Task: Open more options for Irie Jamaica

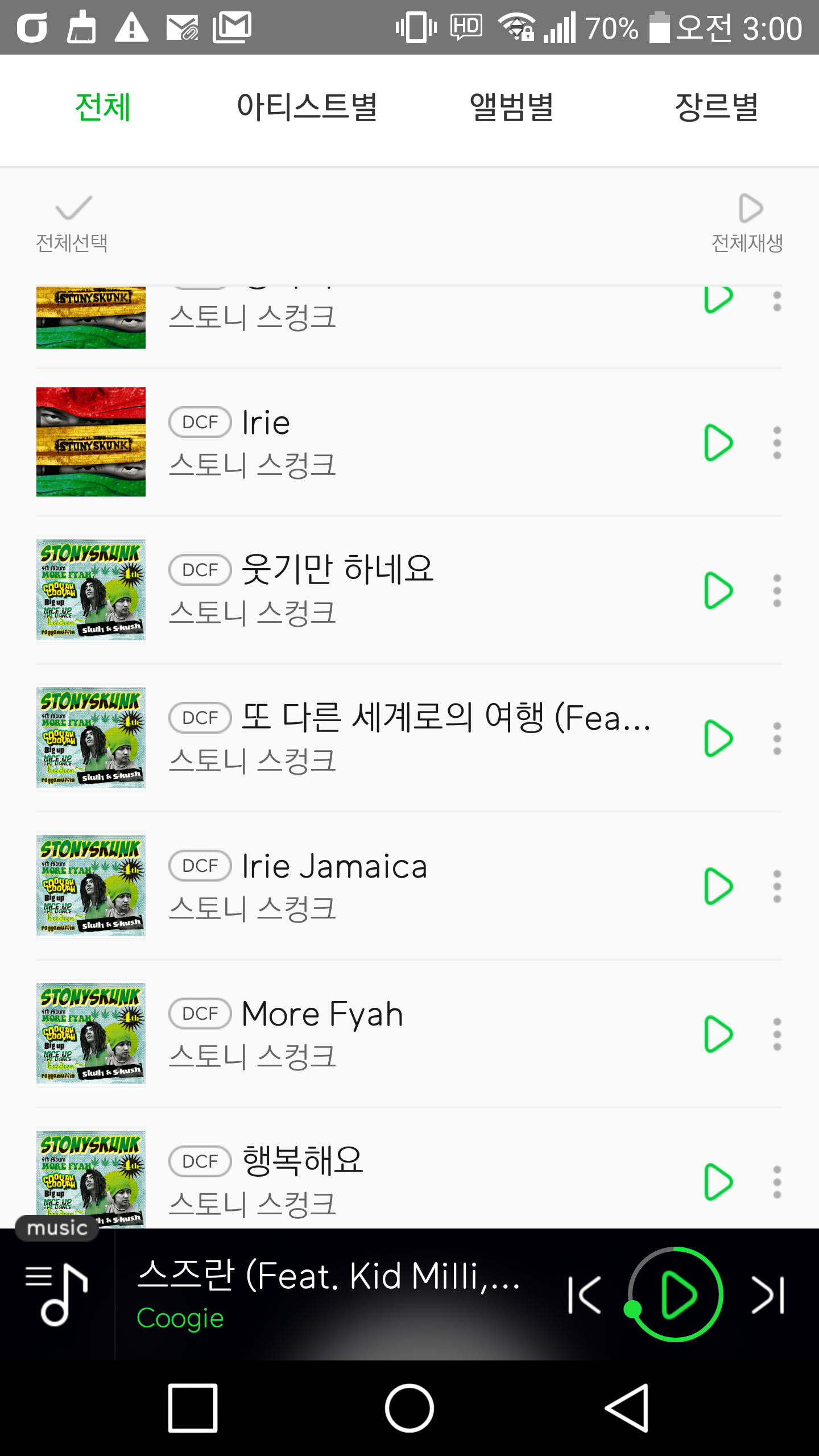Action: pos(777,886)
